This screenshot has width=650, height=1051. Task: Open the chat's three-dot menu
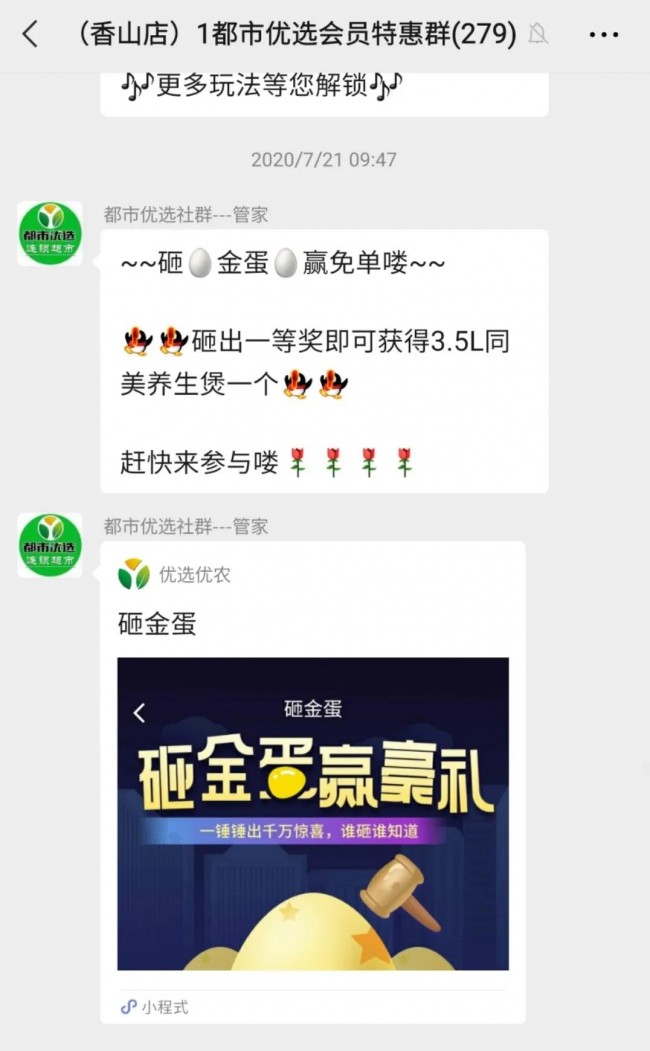coord(603,35)
